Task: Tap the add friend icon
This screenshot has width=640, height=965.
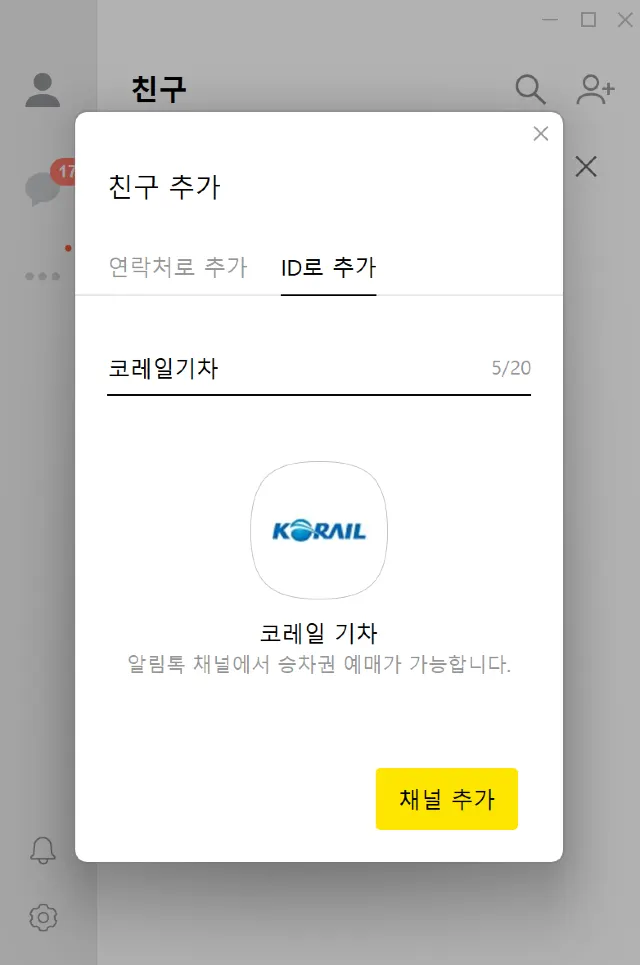Action: point(595,89)
